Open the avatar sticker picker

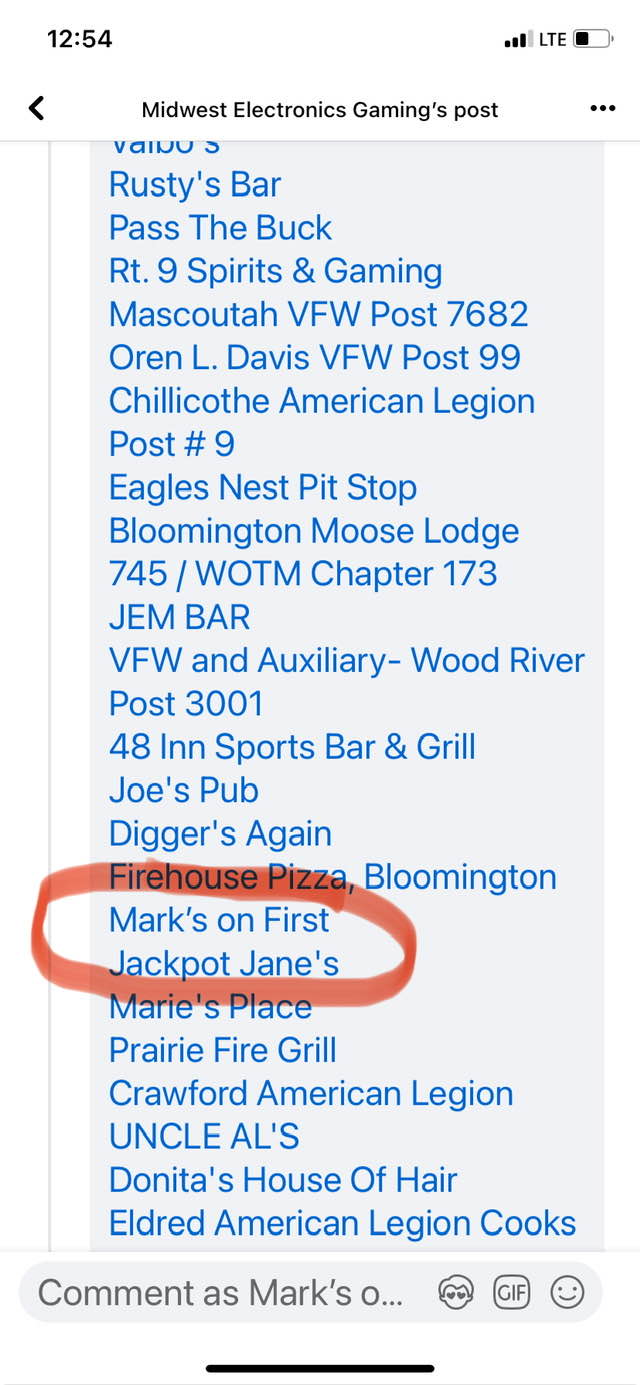(x=456, y=1293)
